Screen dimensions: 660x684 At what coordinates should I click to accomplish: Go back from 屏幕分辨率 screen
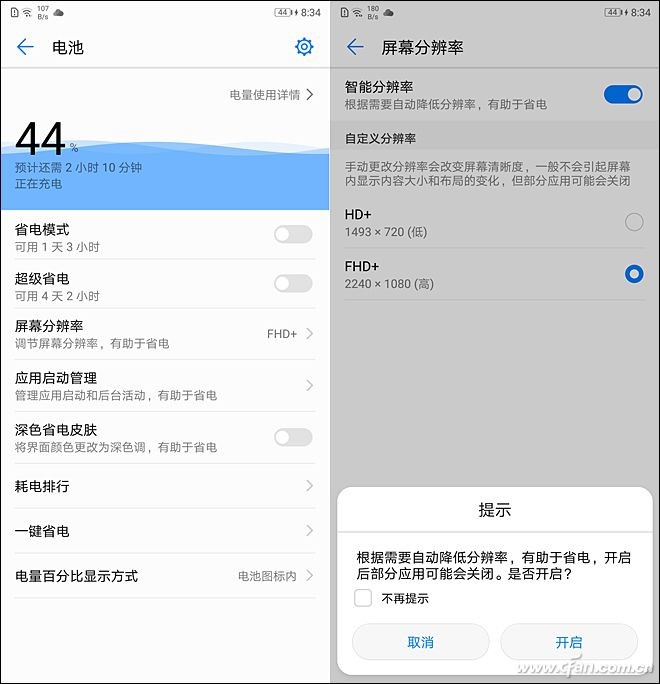(355, 47)
